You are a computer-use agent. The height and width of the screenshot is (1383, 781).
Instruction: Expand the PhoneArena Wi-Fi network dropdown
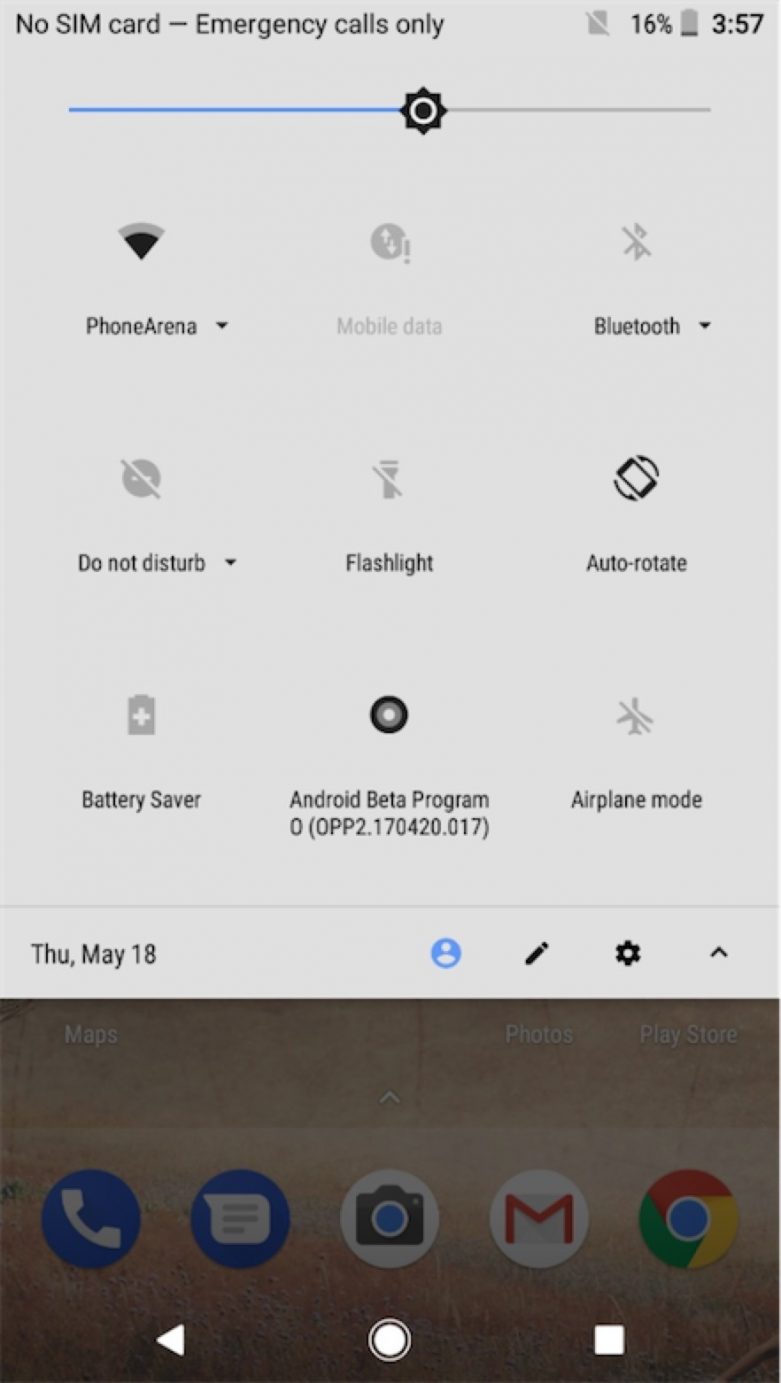[222, 326]
